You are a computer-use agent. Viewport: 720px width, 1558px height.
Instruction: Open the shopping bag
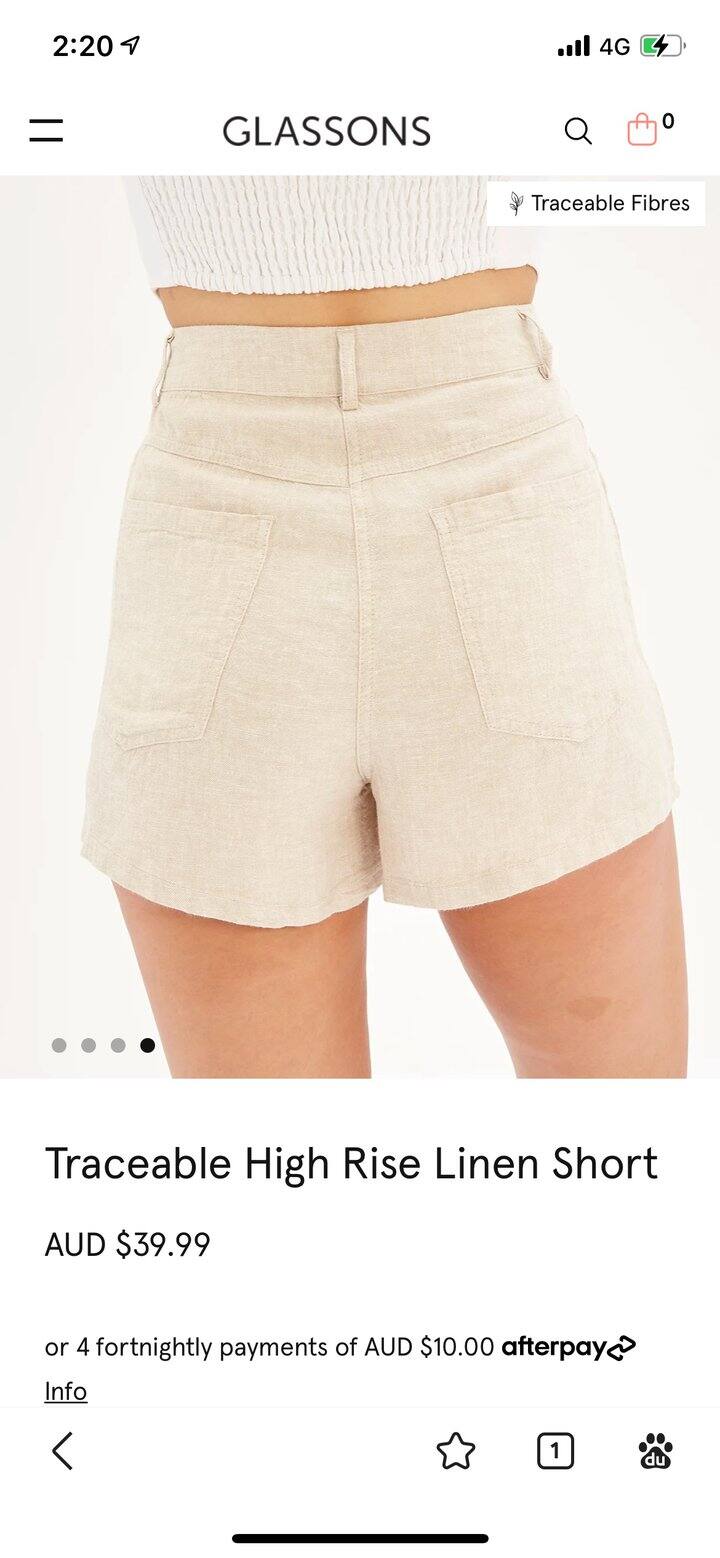[x=642, y=130]
